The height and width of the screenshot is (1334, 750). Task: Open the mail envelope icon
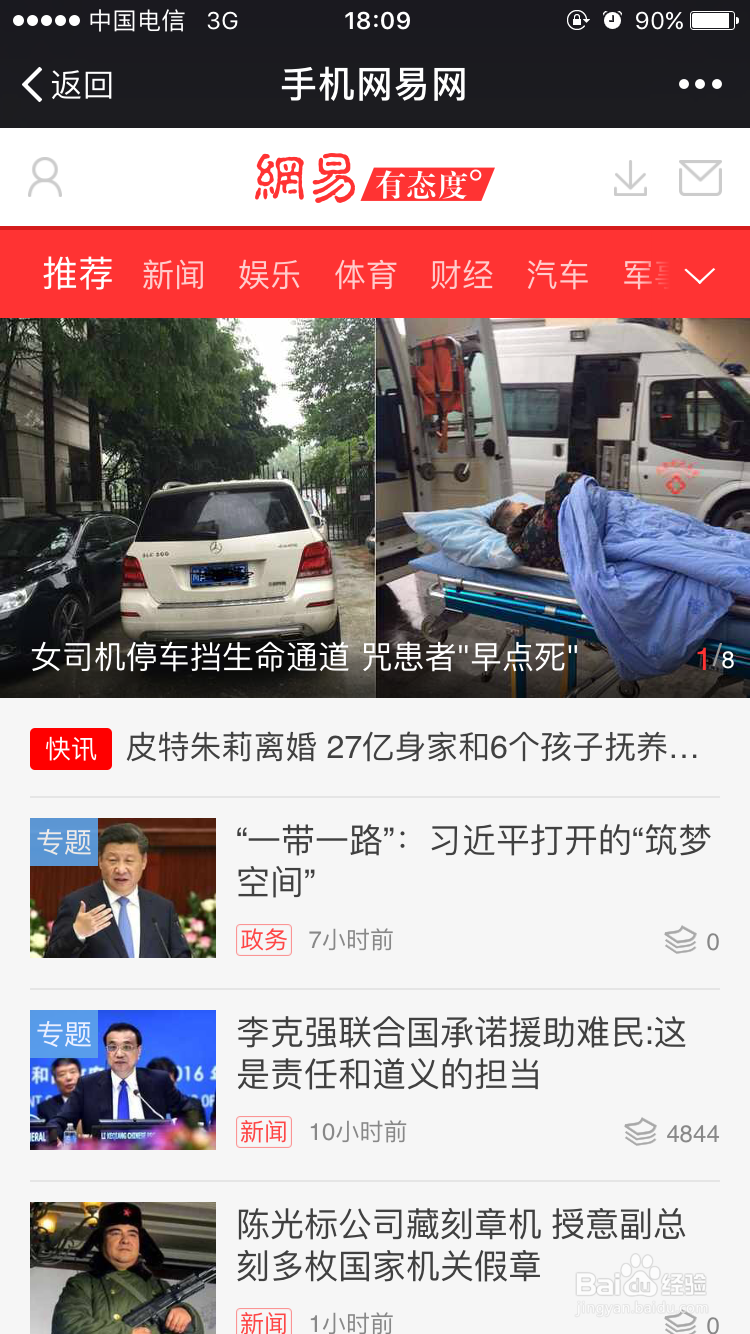(x=700, y=176)
